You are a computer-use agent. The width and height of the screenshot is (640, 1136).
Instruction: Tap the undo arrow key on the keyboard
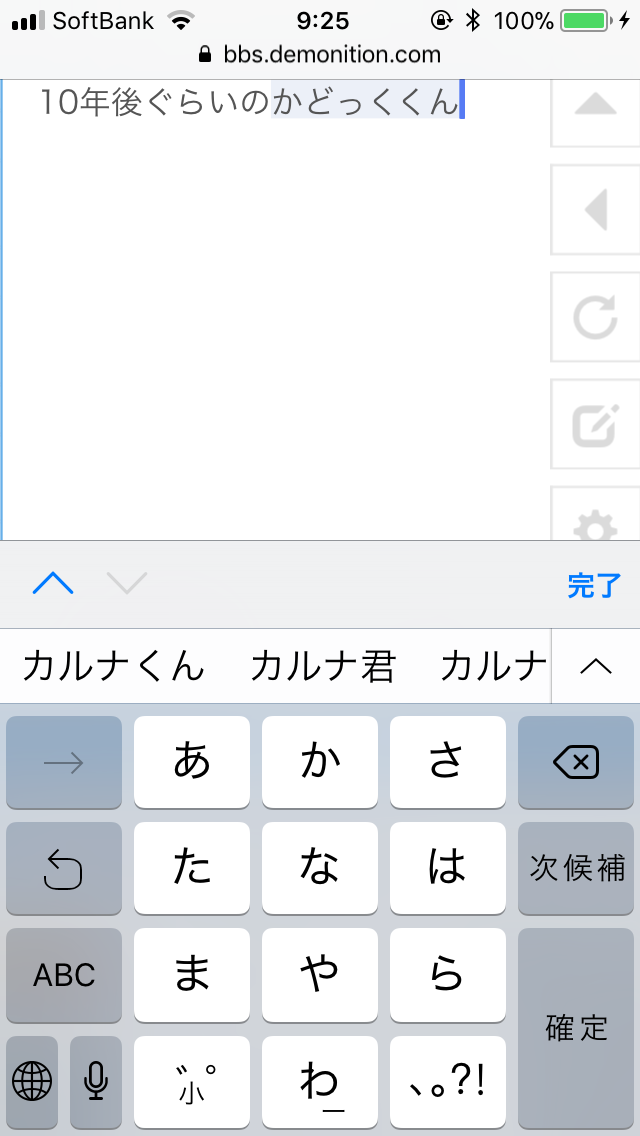(64, 868)
